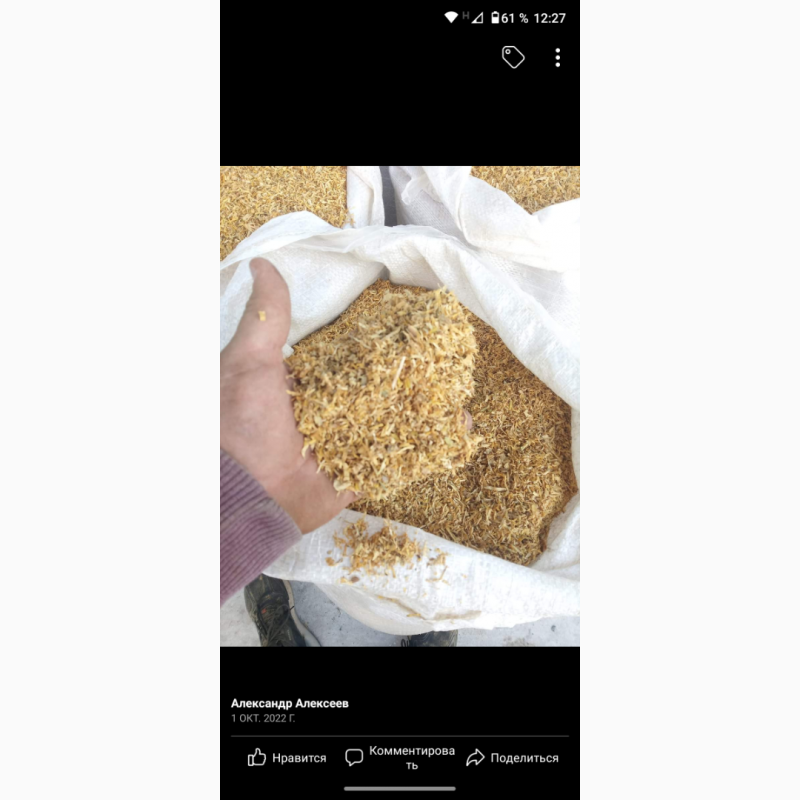This screenshot has height=800, width=800.
Task: Open the three-dot overflow menu
Action: pyautogui.click(x=557, y=57)
